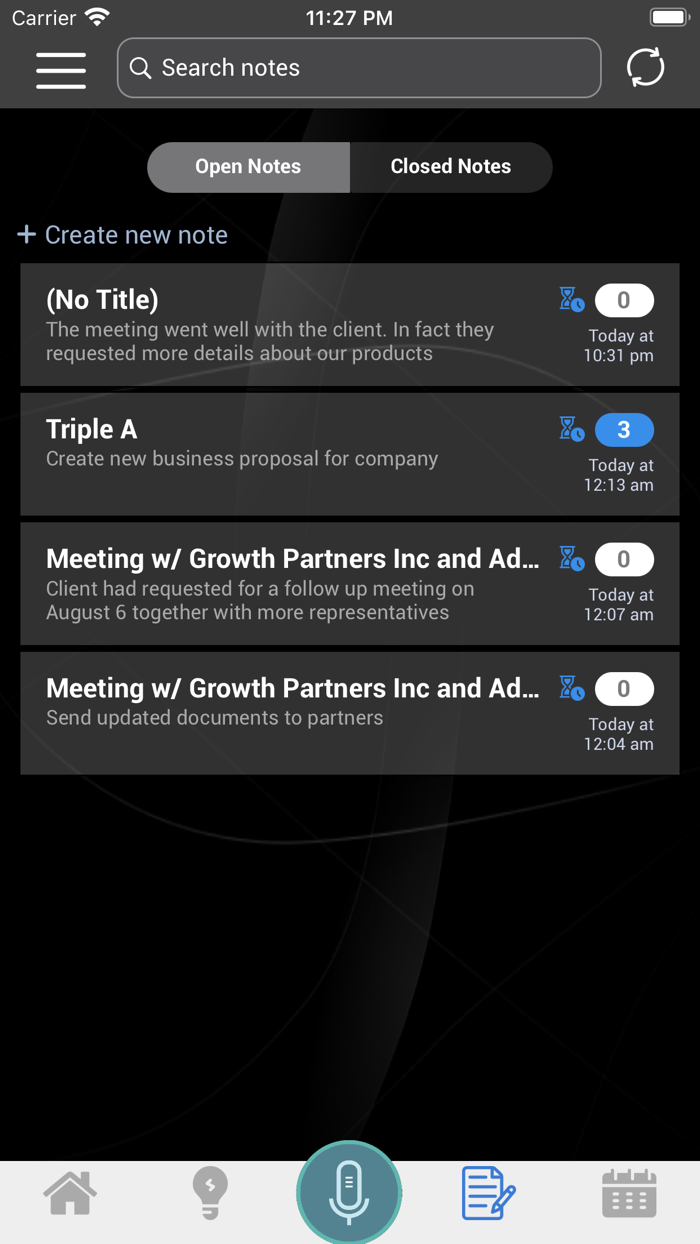Open the (No Title) note
700x1244 pixels.
point(350,325)
